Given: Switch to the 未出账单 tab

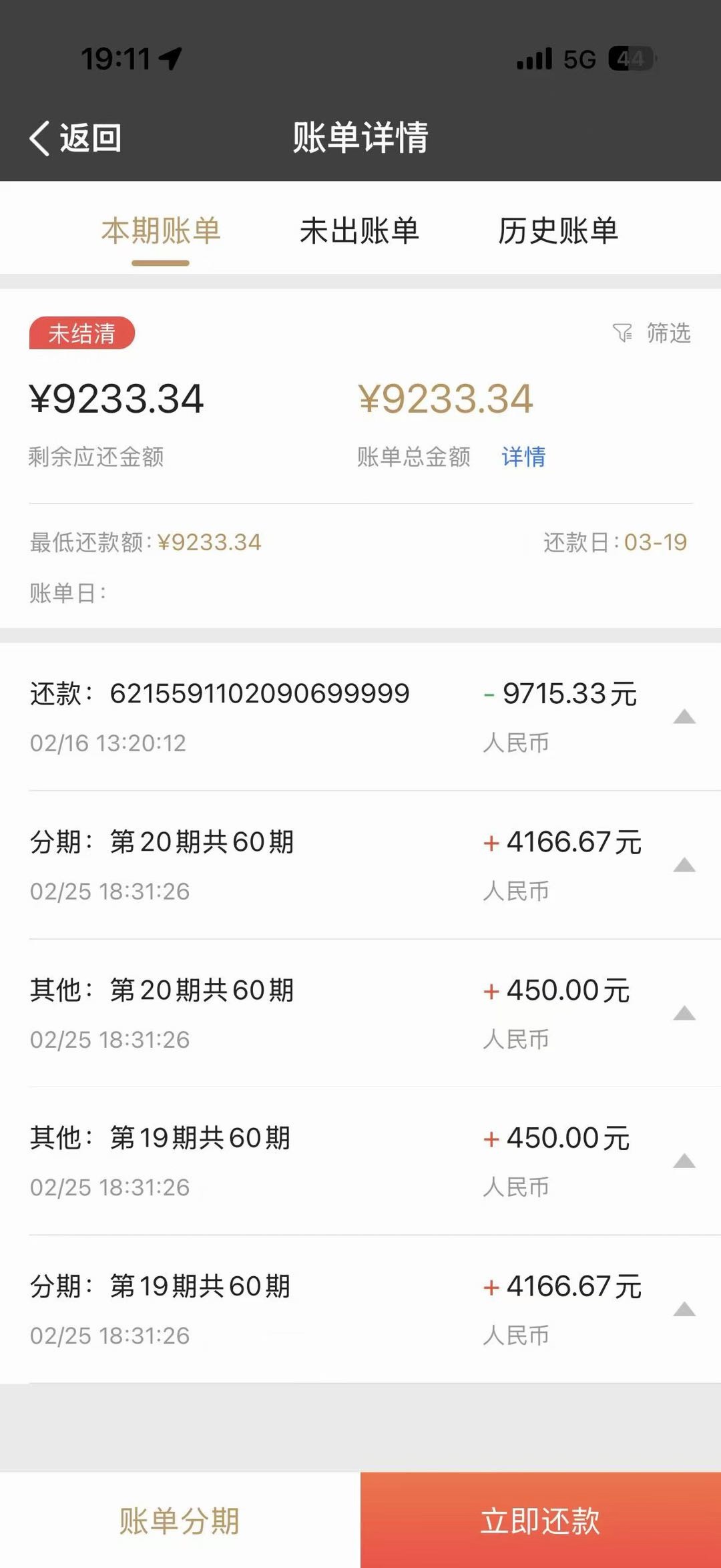Looking at the screenshot, I should (359, 231).
